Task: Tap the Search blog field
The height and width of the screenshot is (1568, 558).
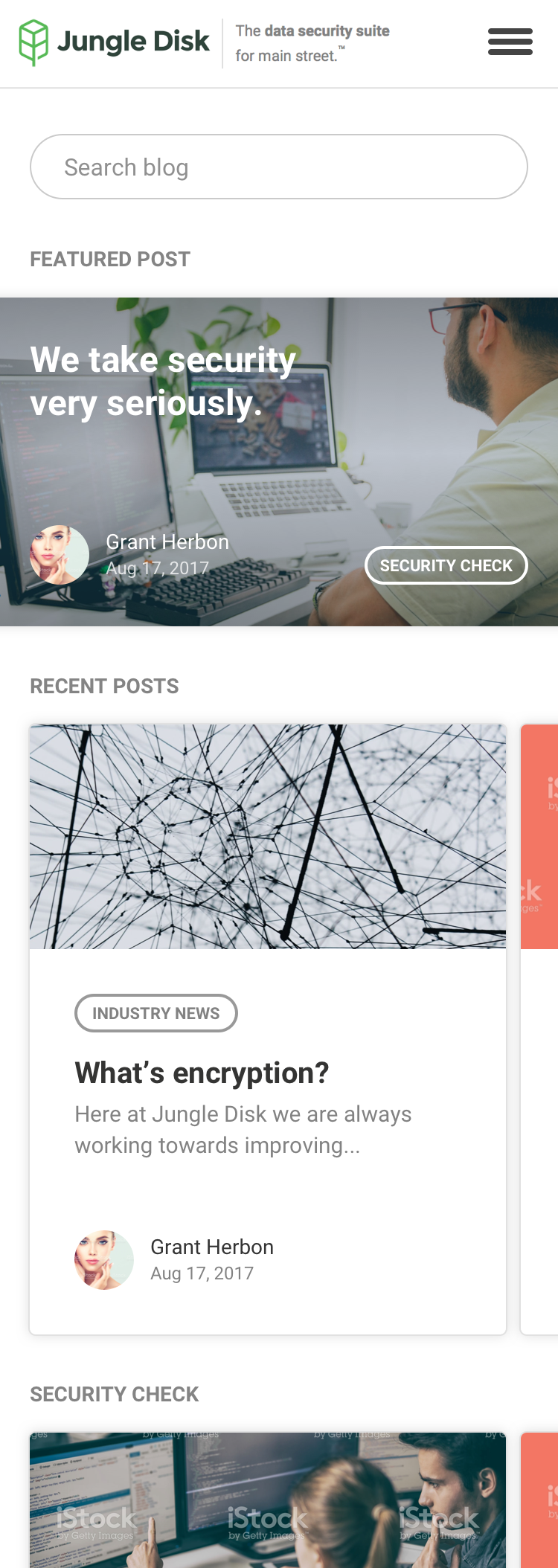Action: [279, 167]
